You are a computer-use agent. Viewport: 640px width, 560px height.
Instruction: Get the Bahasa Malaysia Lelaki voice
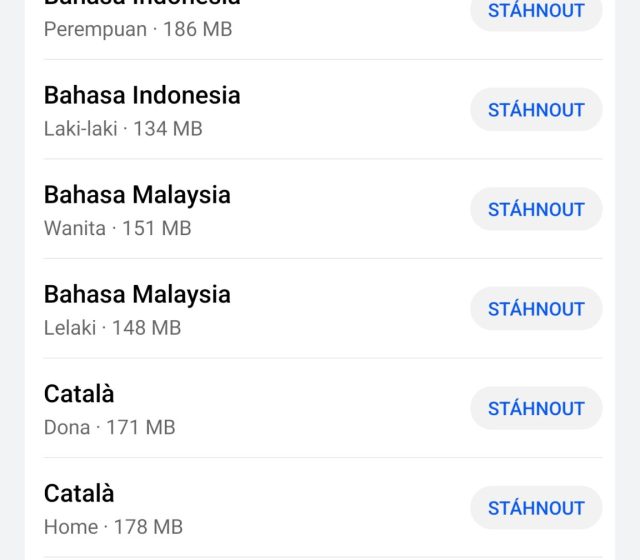(536, 309)
